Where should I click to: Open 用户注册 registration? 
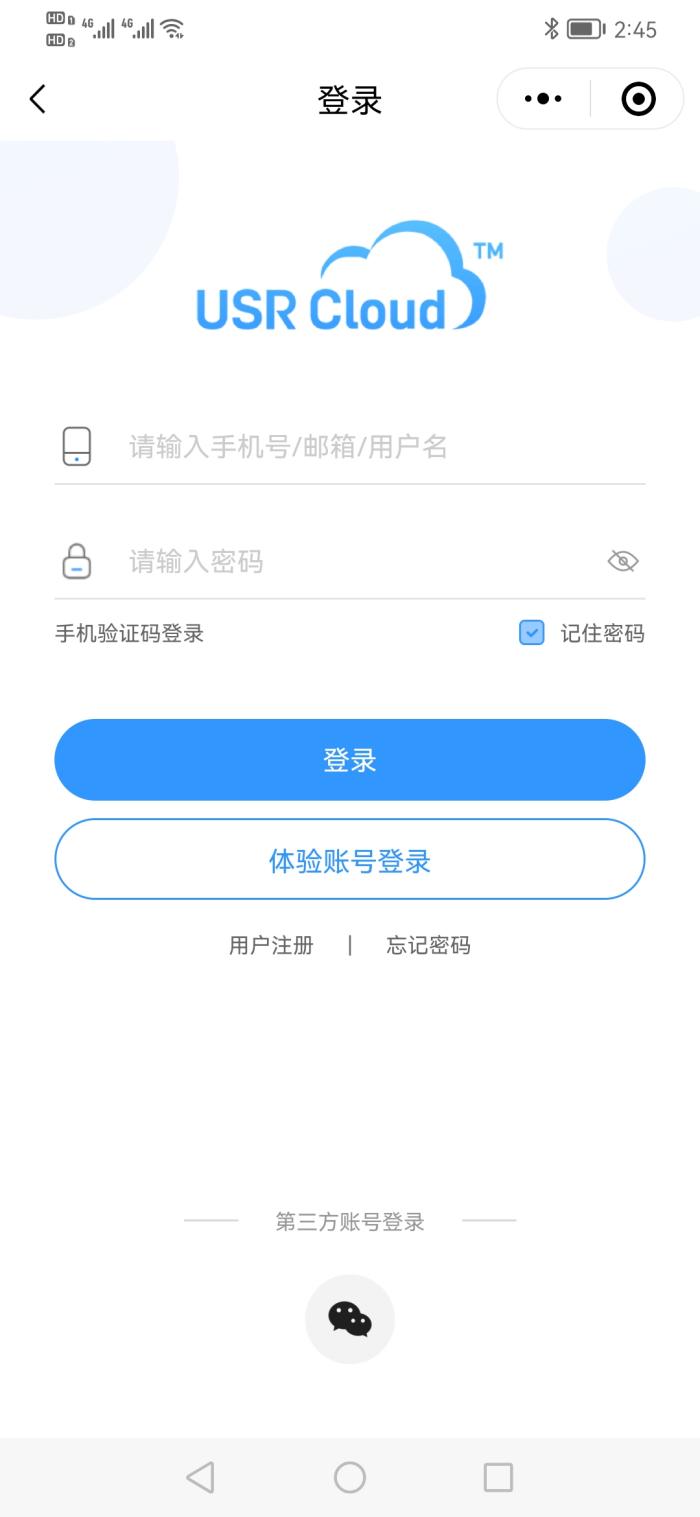click(271, 945)
